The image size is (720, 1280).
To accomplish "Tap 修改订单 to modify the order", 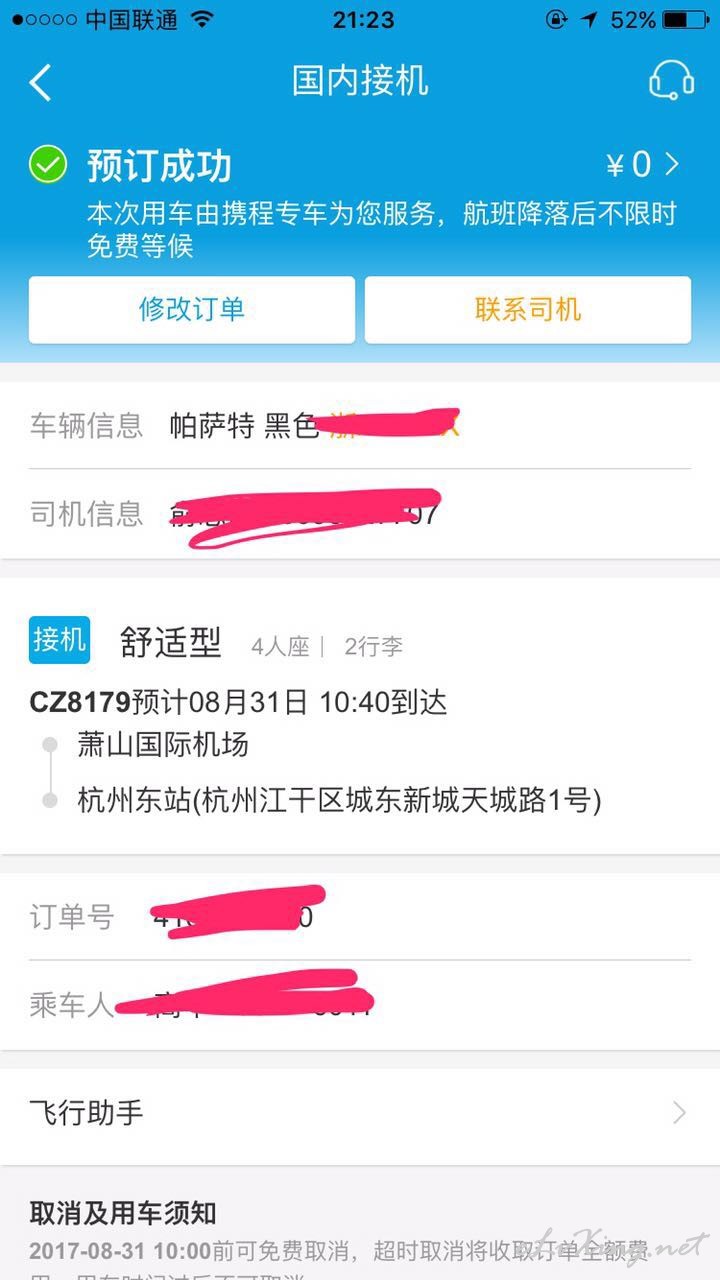I will coord(192,310).
